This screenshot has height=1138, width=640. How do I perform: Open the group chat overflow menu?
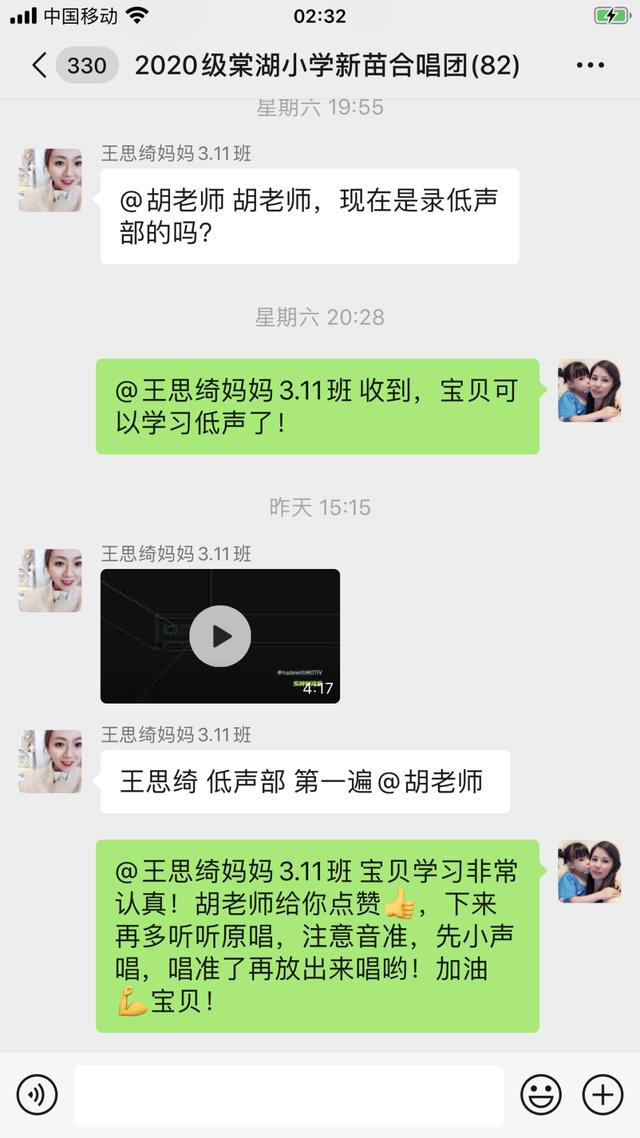(590, 66)
